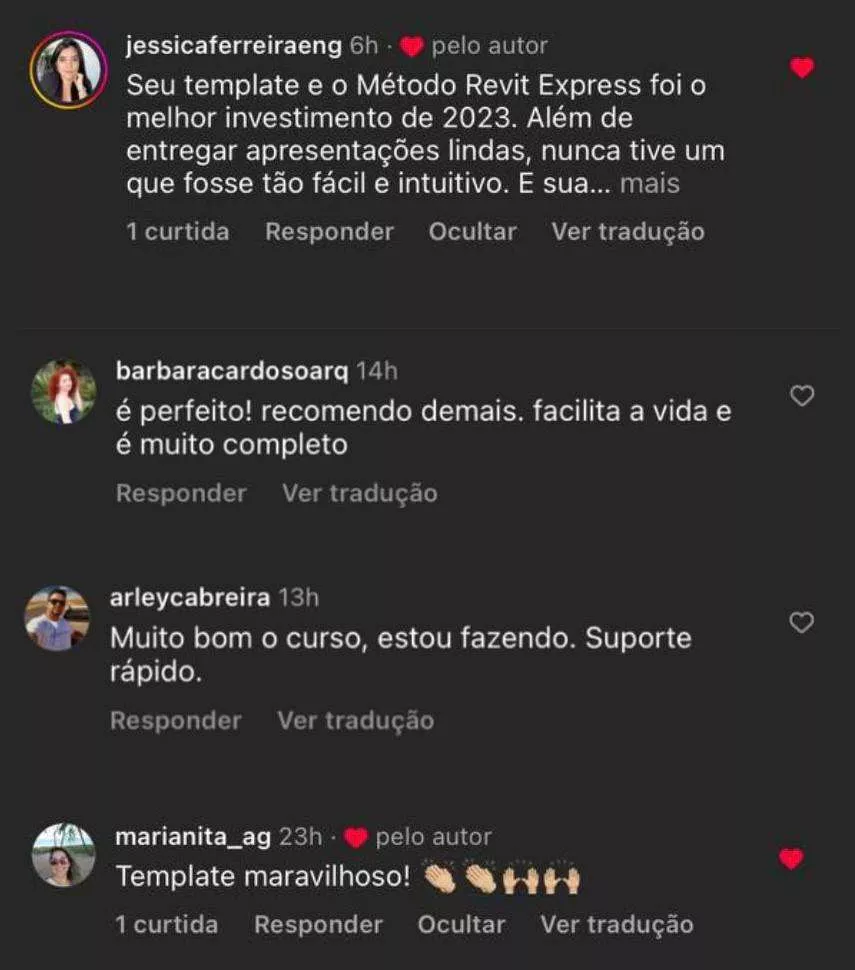855x970 pixels.
Task: Visit arleycabreira's profile avatar
Action: coord(57,619)
